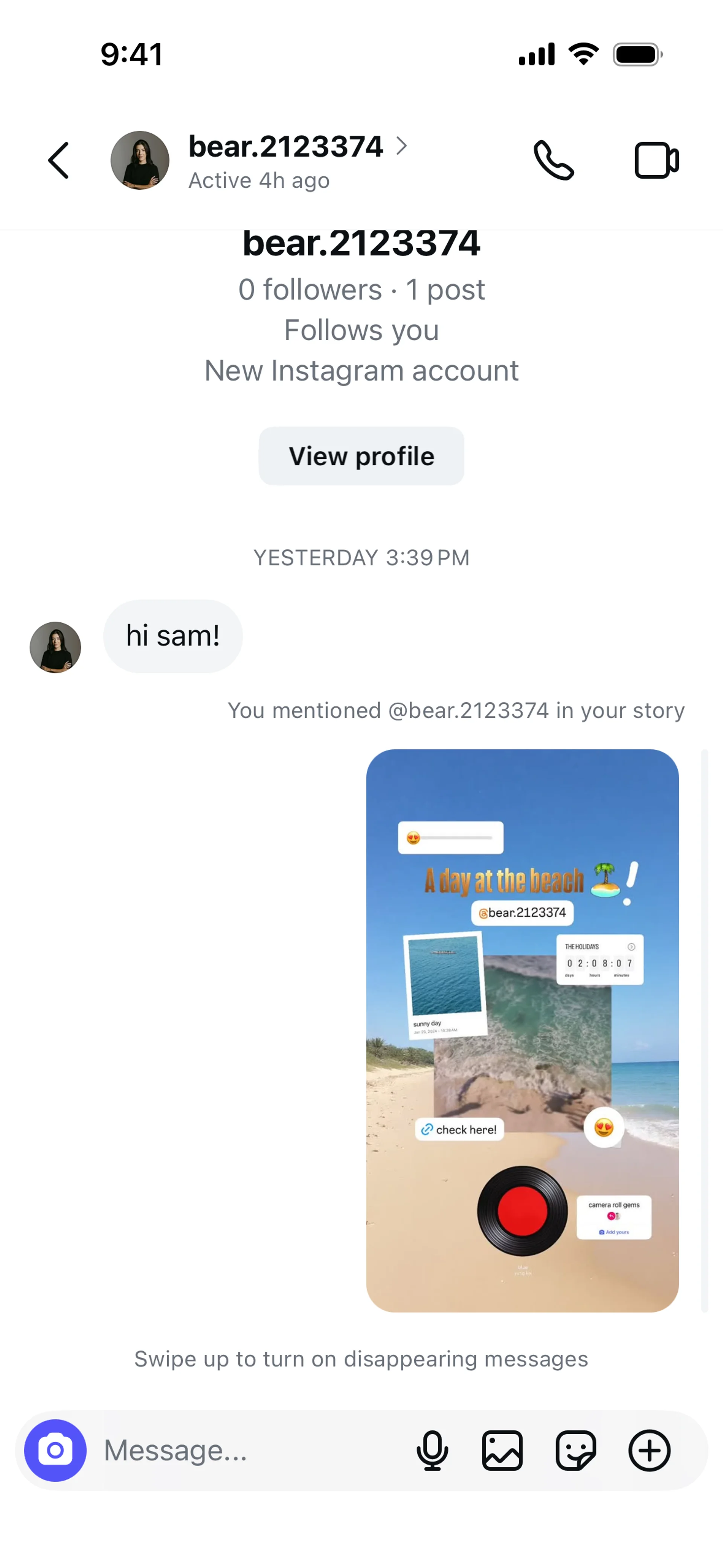Open bear.2123374 chat details from header
723x1568 pixels.
(297, 161)
